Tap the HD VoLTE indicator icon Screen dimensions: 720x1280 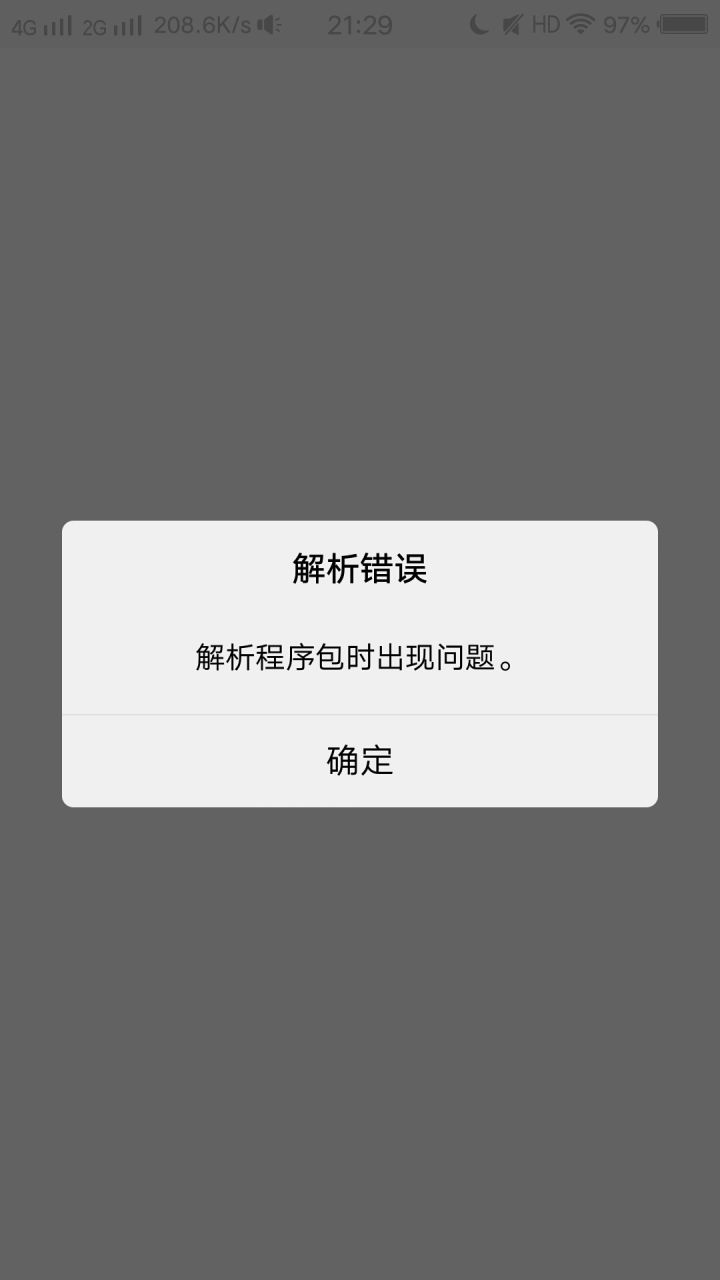tap(544, 24)
